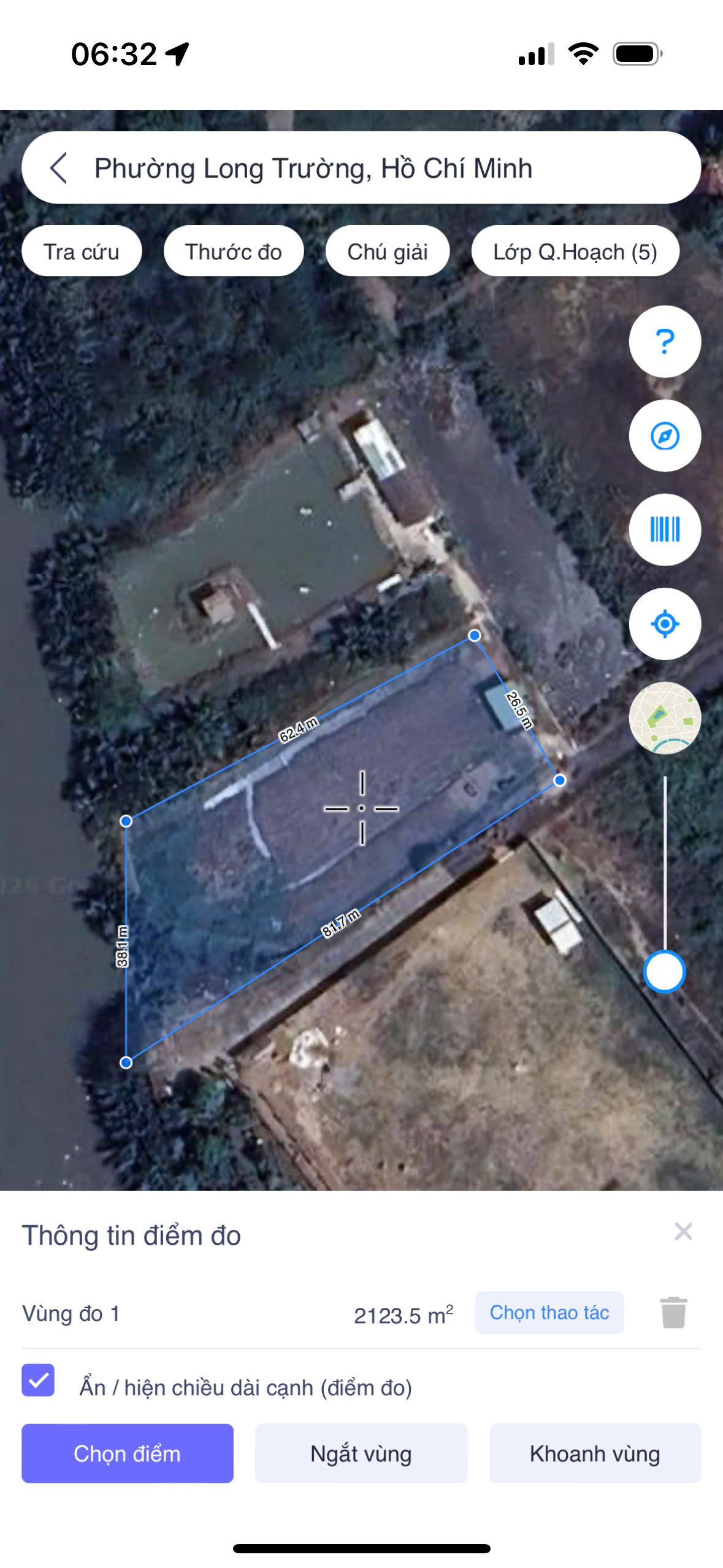Expand Chú giải legend panel
This screenshot has height=1568, width=723.
[388, 251]
